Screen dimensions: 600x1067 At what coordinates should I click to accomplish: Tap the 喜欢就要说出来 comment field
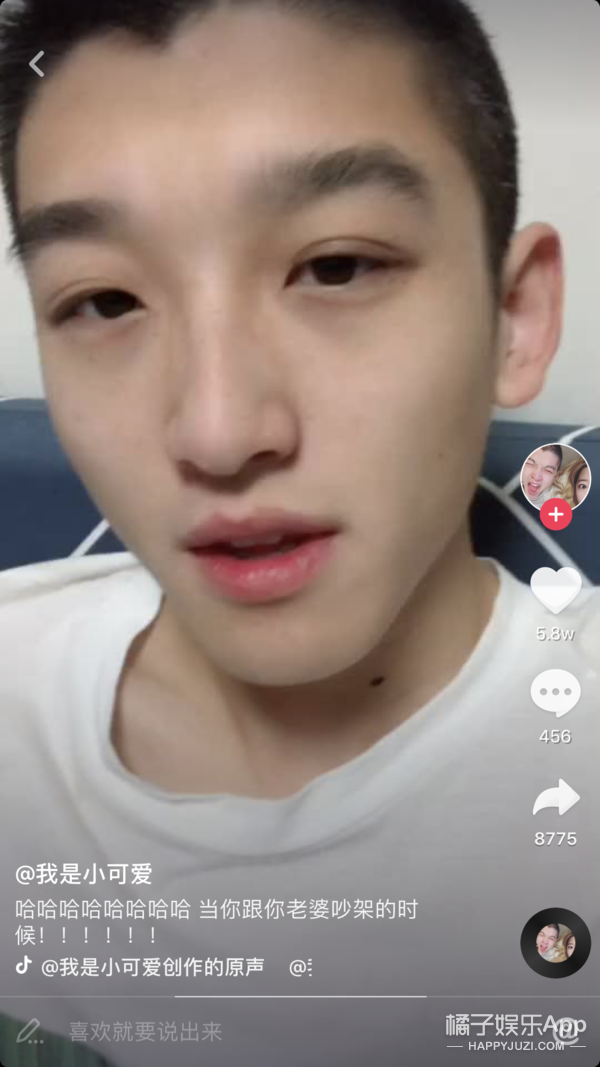(145, 1031)
